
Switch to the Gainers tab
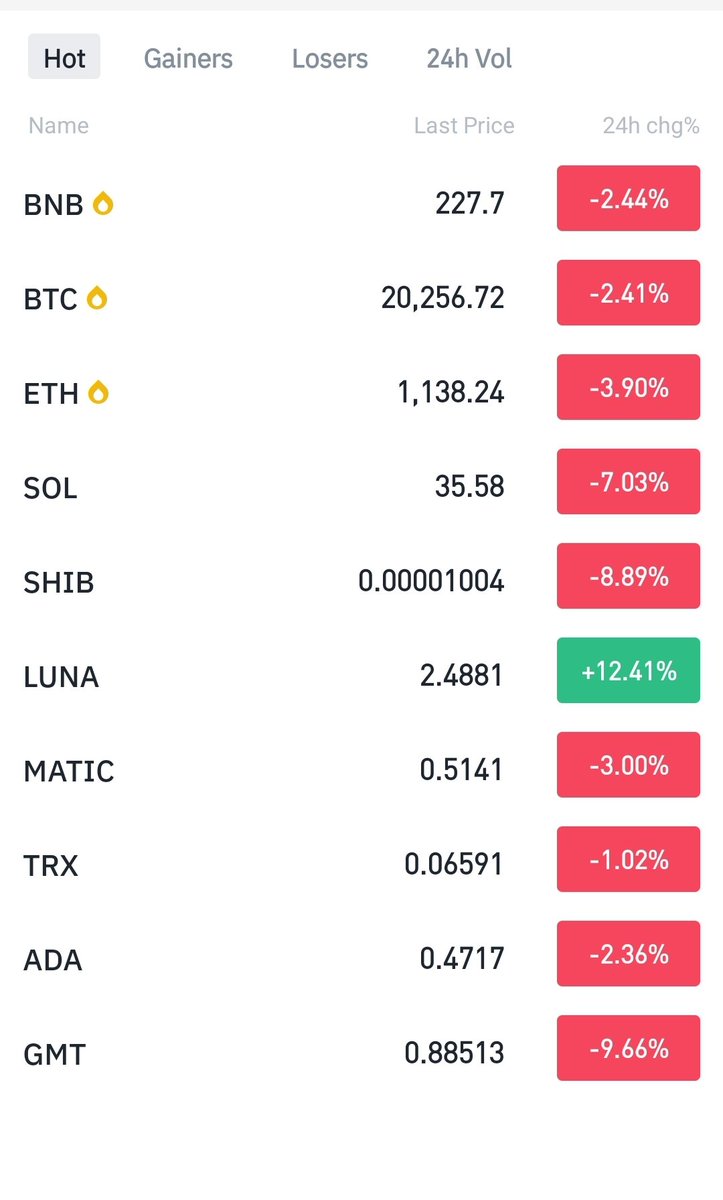click(188, 58)
